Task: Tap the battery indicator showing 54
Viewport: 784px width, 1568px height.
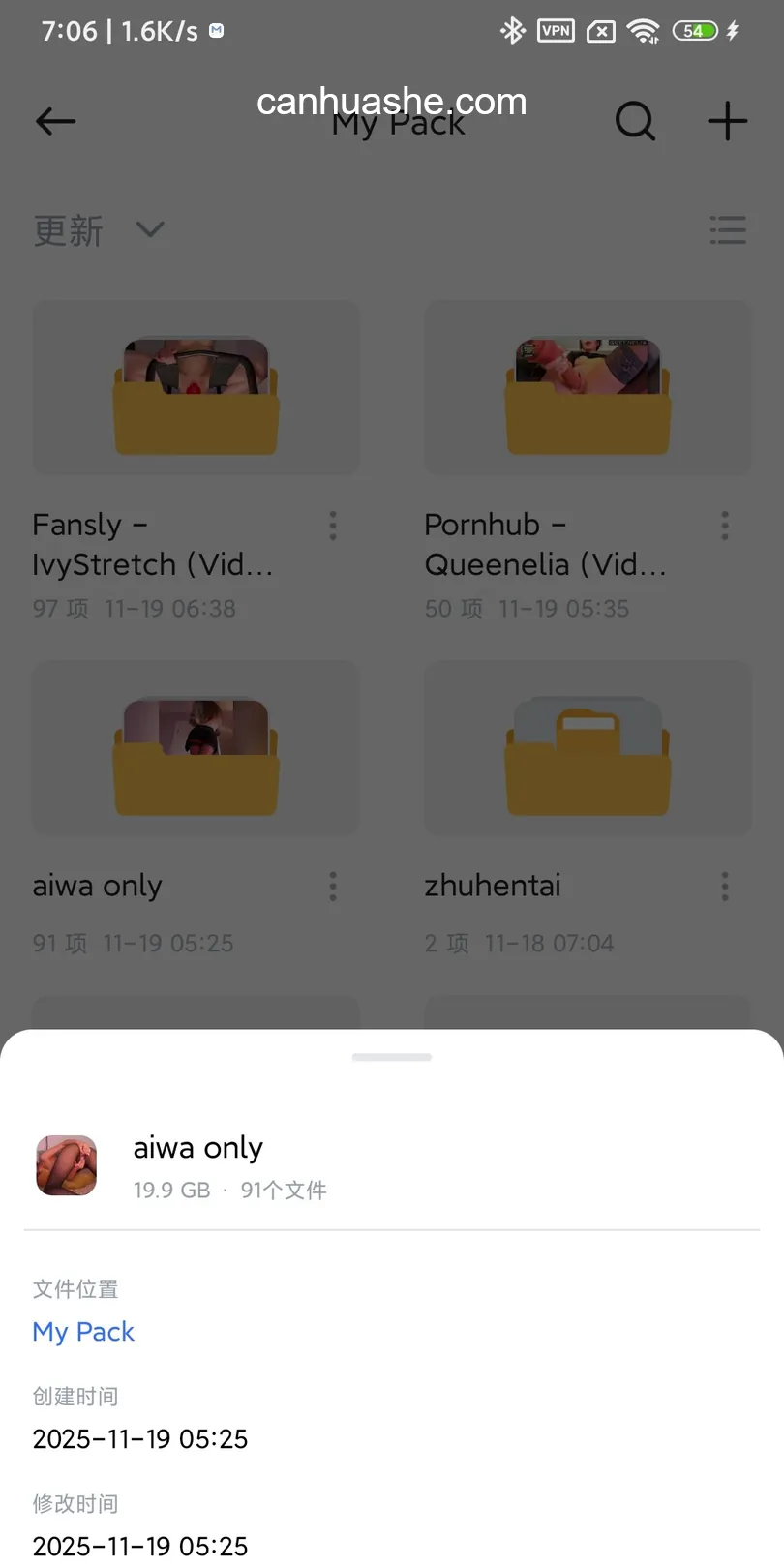Action: coord(694,30)
